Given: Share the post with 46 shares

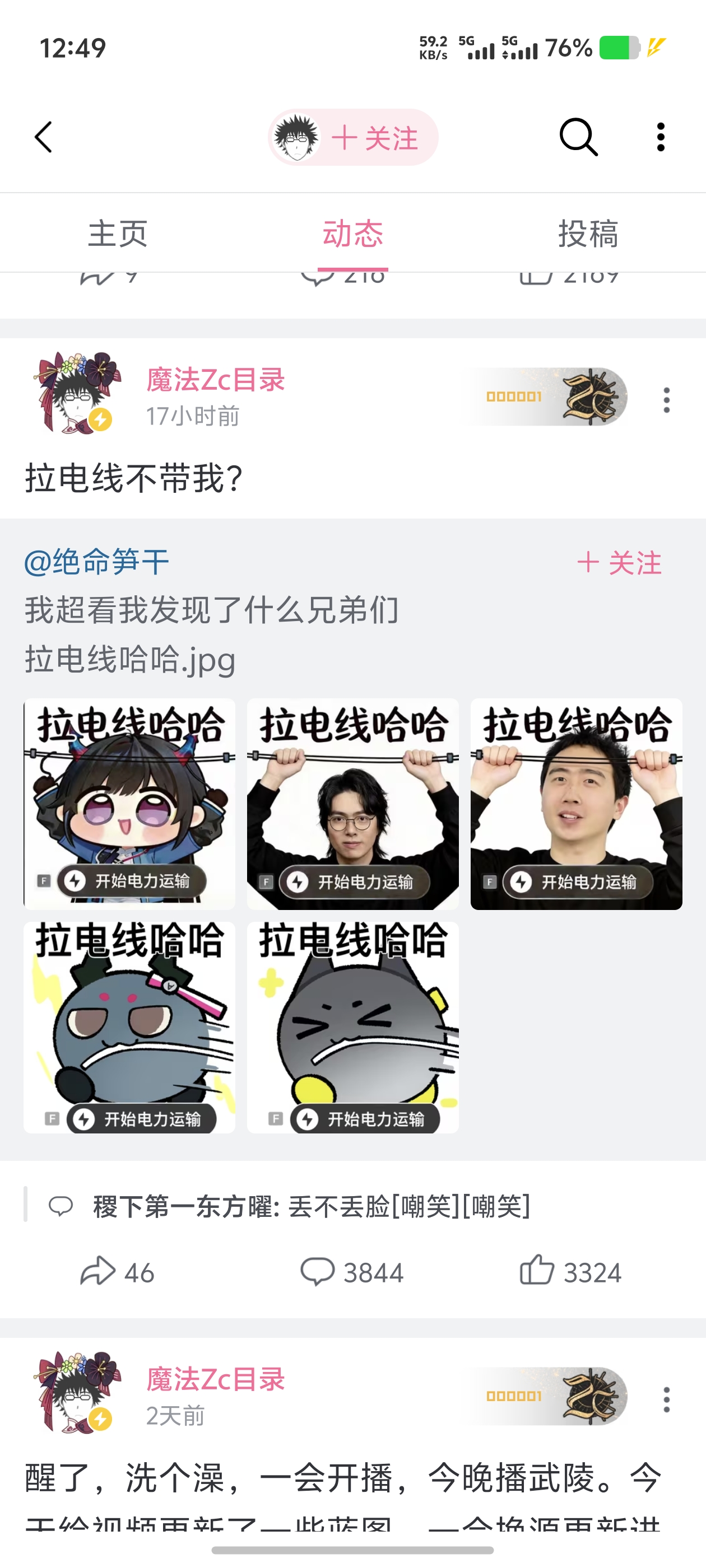Looking at the screenshot, I should click(x=117, y=1272).
